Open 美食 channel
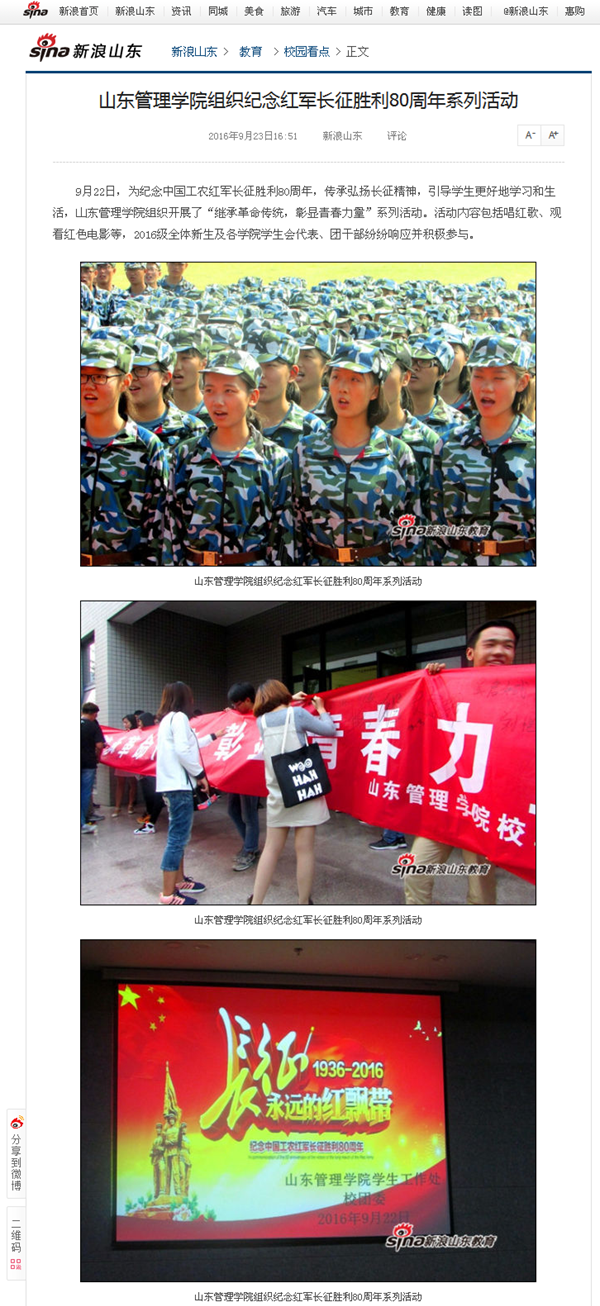Image resolution: width=600 pixels, height=1306 pixels. pos(253,11)
